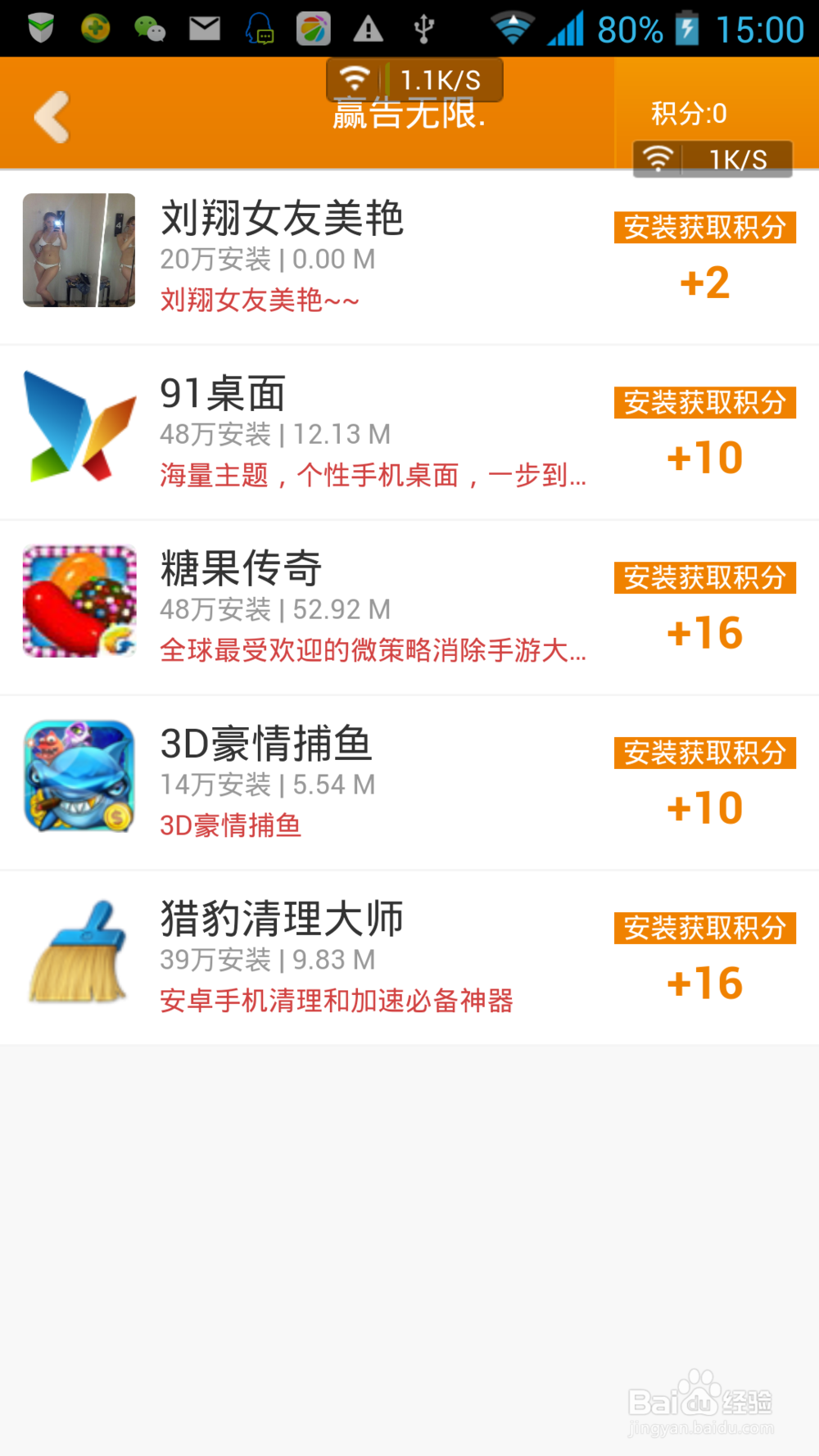Tap the 3D豪情捕鱼 shark icon

coord(79,775)
